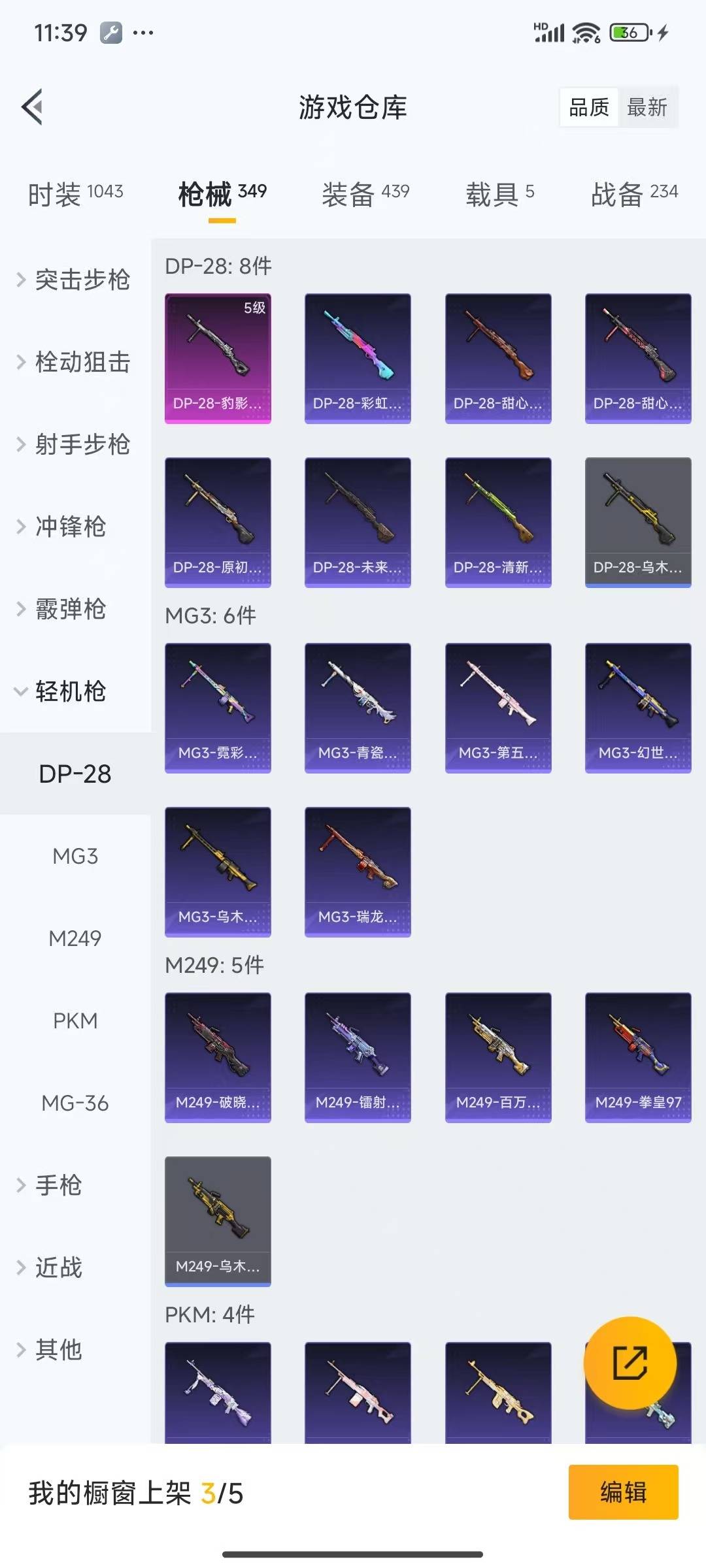Select MG-36 in the side list

(x=75, y=1103)
